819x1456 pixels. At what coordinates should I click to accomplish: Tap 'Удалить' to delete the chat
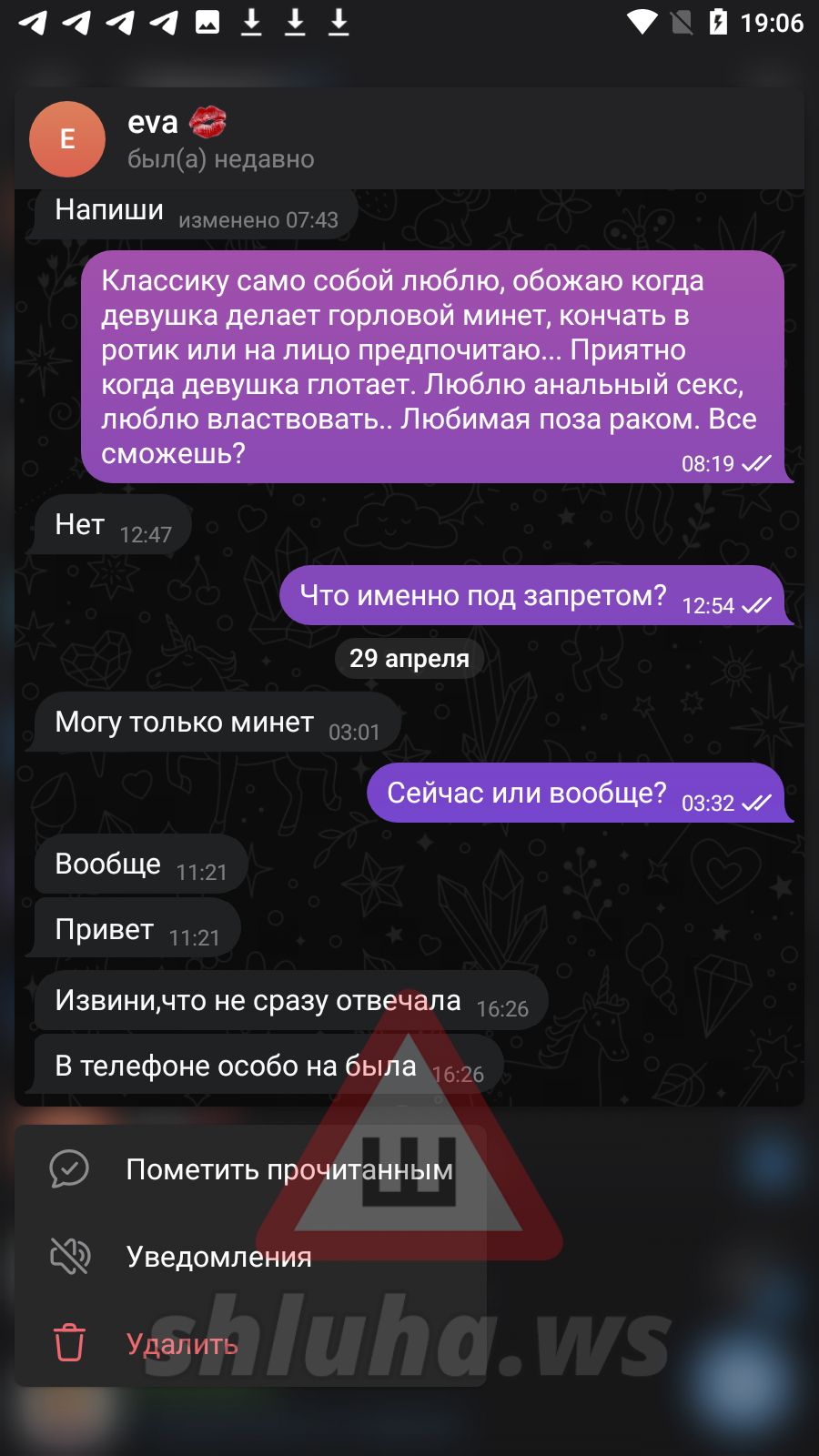pos(182,1343)
